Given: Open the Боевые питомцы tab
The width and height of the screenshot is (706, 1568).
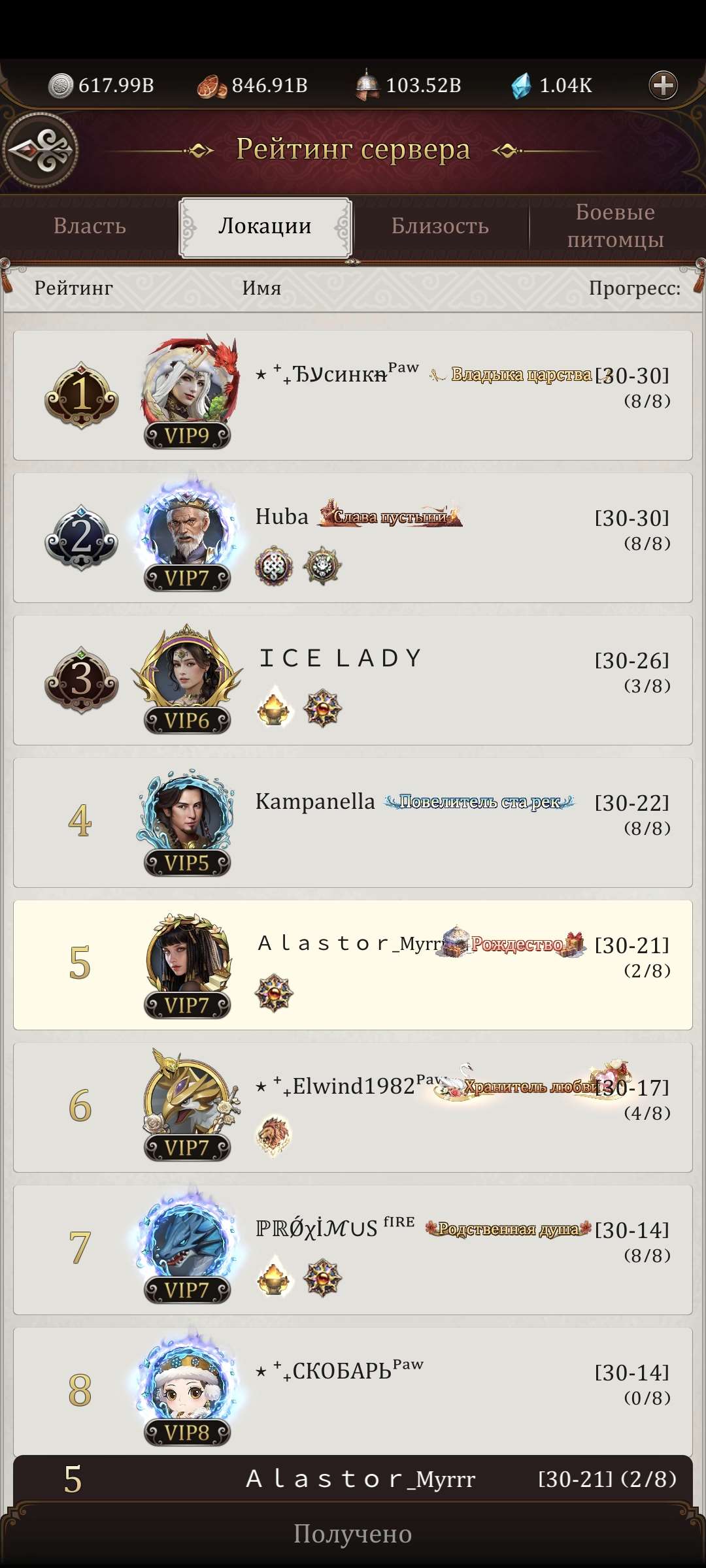Looking at the screenshot, I should 615,226.
